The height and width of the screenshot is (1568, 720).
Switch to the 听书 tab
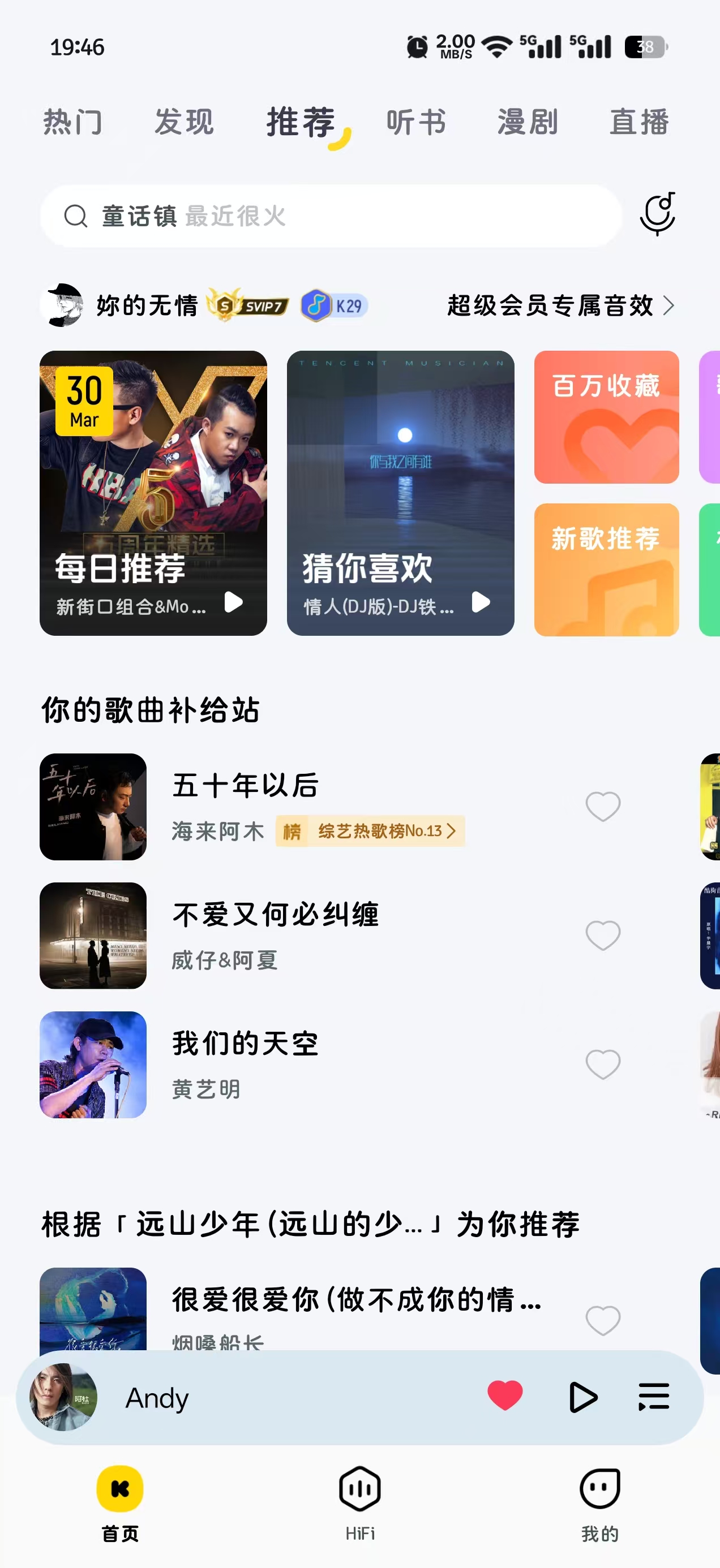click(x=417, y=122)
